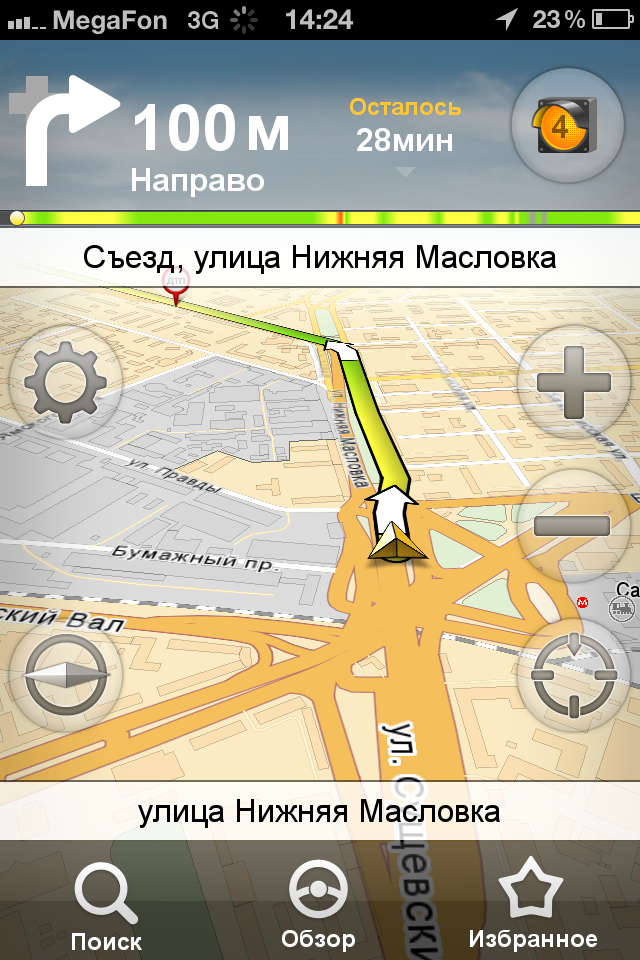Center map on my location
640x960 pixels.
coord(574,673)
